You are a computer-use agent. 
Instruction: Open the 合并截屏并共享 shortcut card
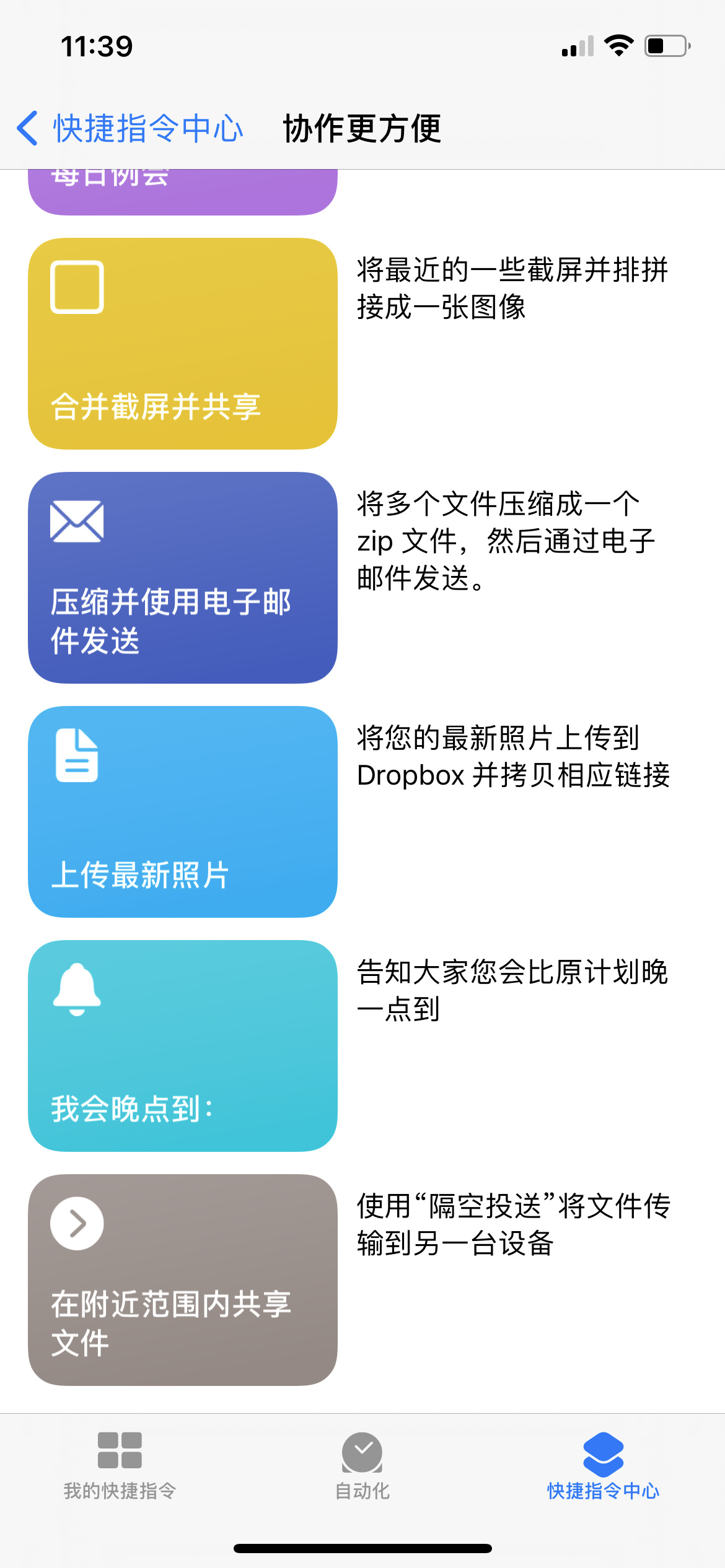tap(183, 344)
